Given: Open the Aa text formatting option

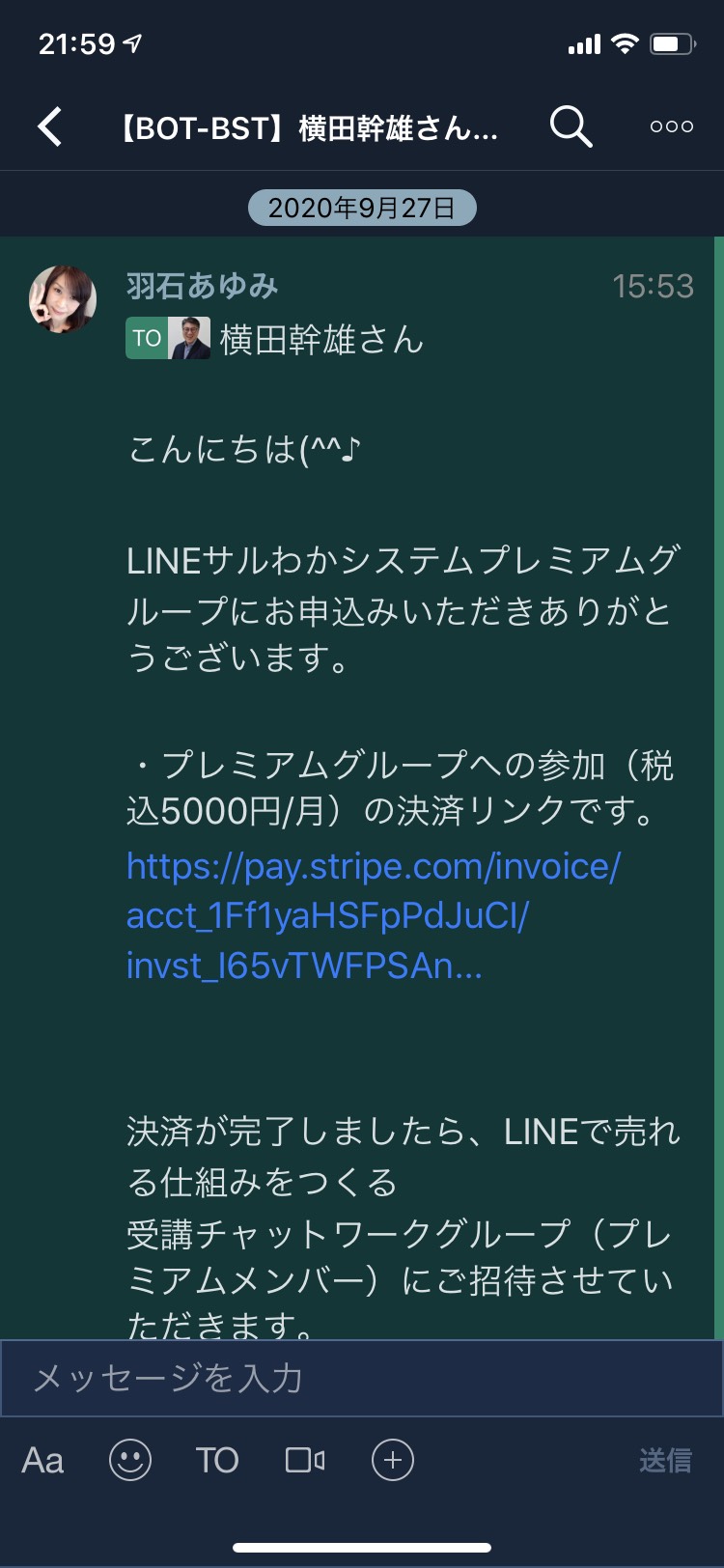Looking at the screenshot, I should pyautogui.click(x=42, y=1460).
